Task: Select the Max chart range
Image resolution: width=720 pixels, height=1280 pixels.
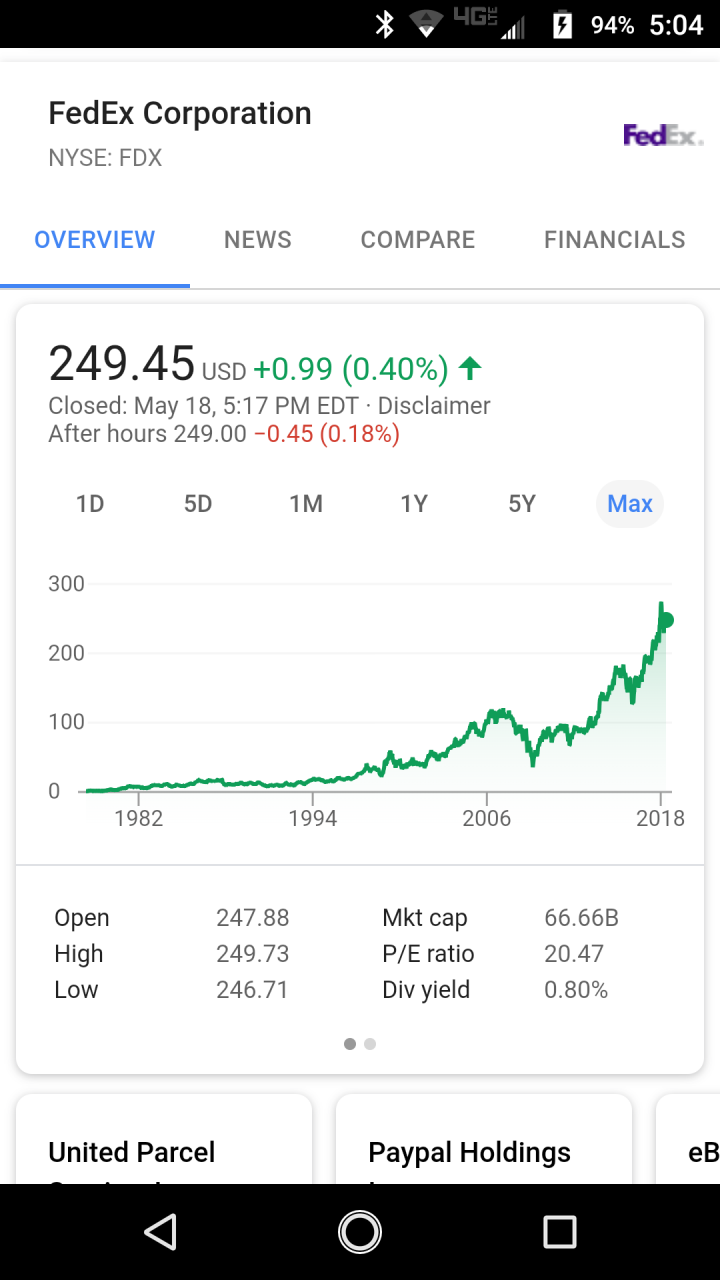Action: tap(630, 504)
